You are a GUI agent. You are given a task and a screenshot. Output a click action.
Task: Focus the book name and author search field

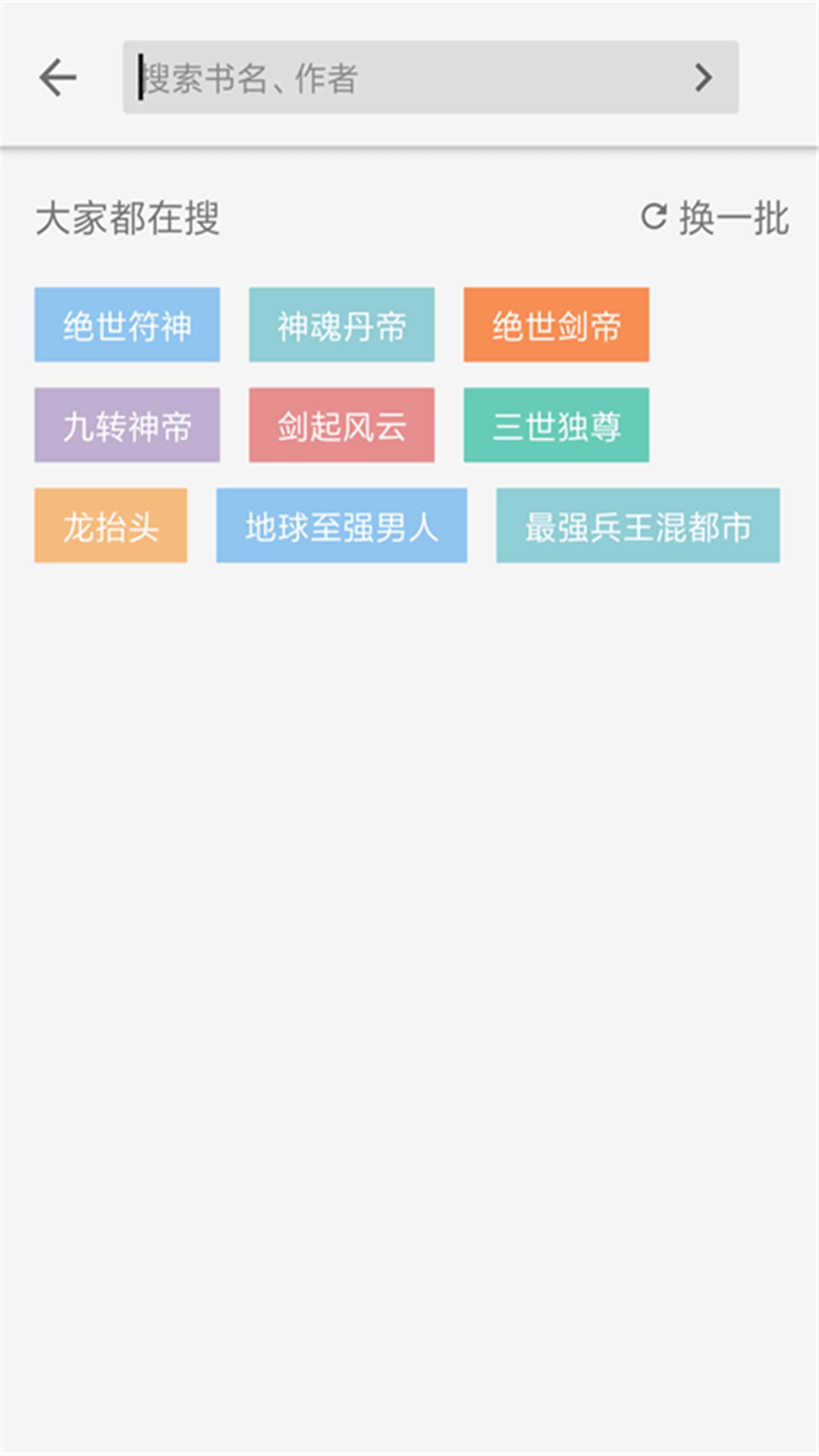click(409, 77)
